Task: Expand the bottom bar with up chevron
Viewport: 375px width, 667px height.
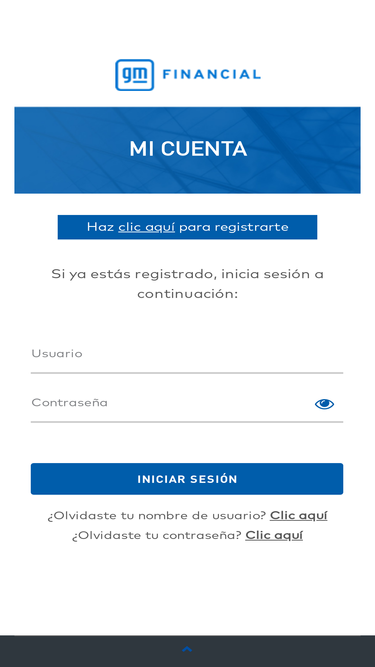Action: 187,649
